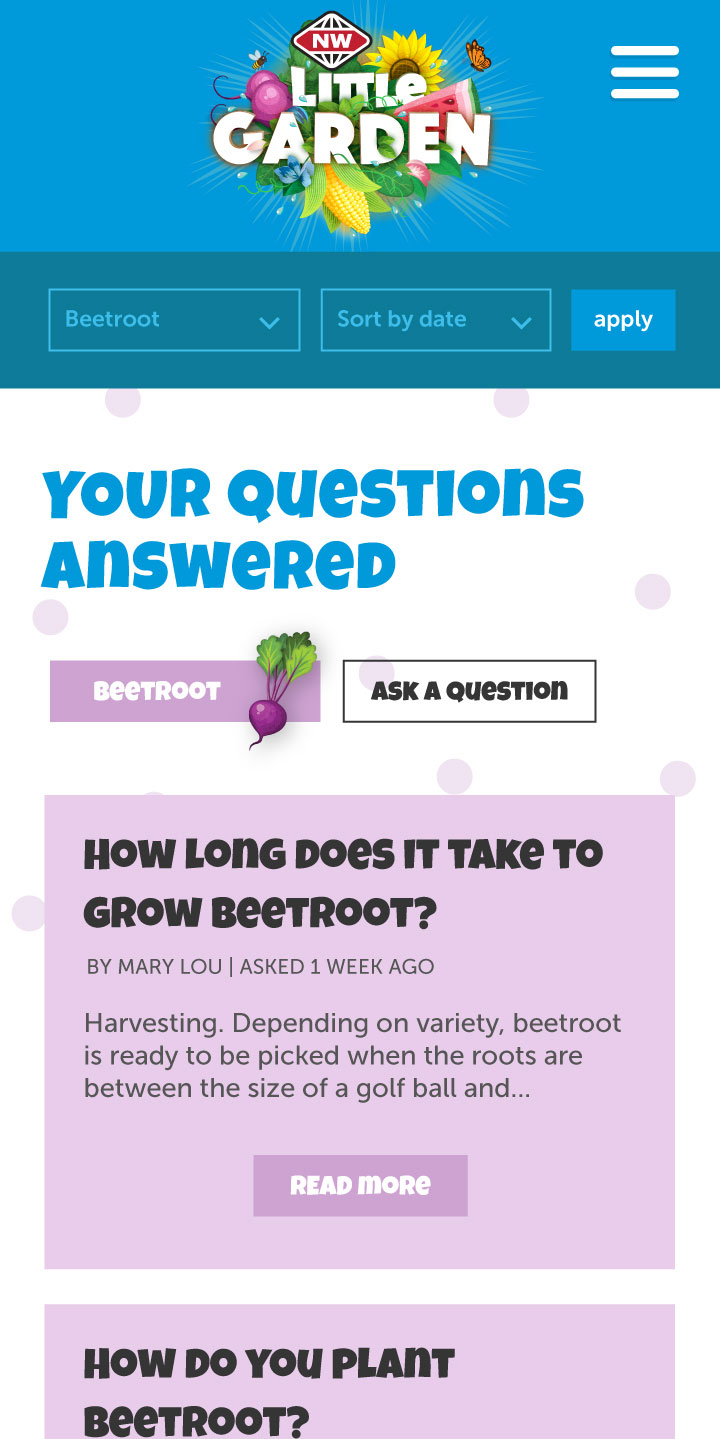
Task: Apply the selected filters
Action: [x=622, y=320]
